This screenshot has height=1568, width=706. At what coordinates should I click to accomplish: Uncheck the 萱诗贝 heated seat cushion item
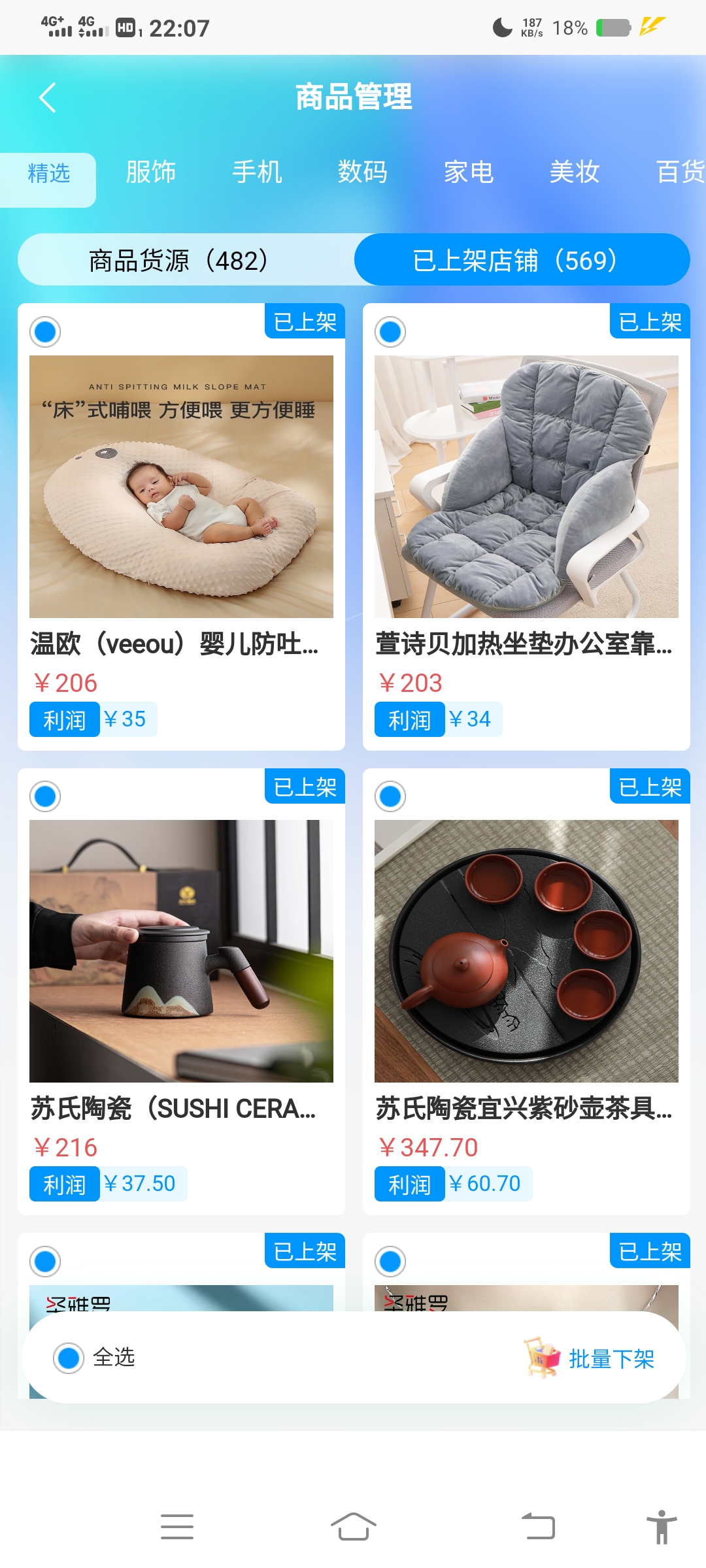point(390,332)
